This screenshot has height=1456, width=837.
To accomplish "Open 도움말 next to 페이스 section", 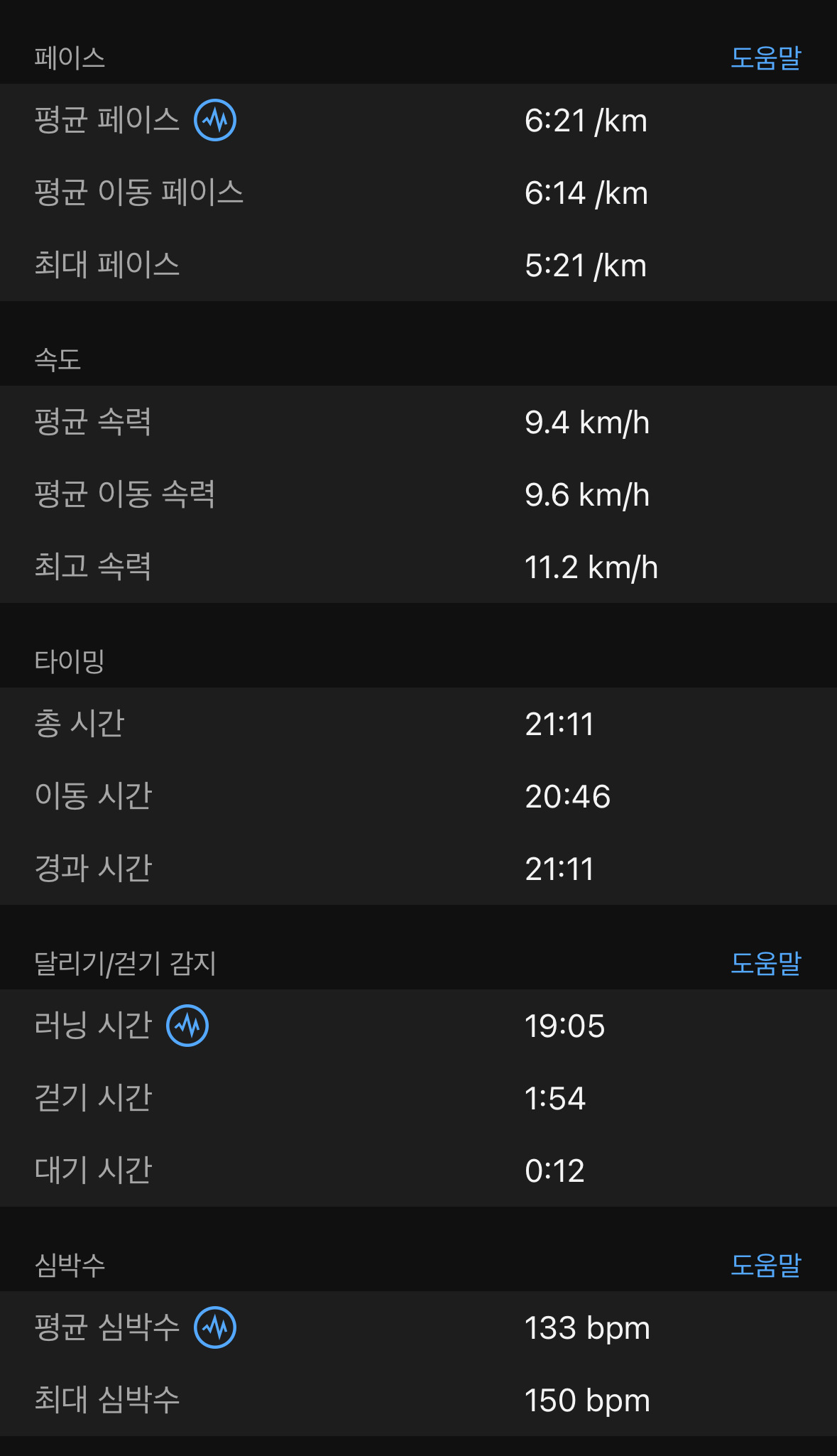I will point(767,60).
